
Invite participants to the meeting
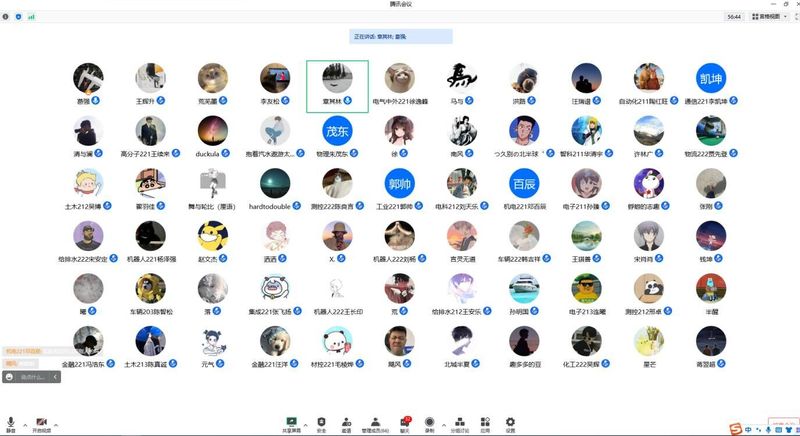(x=346, y=422)
